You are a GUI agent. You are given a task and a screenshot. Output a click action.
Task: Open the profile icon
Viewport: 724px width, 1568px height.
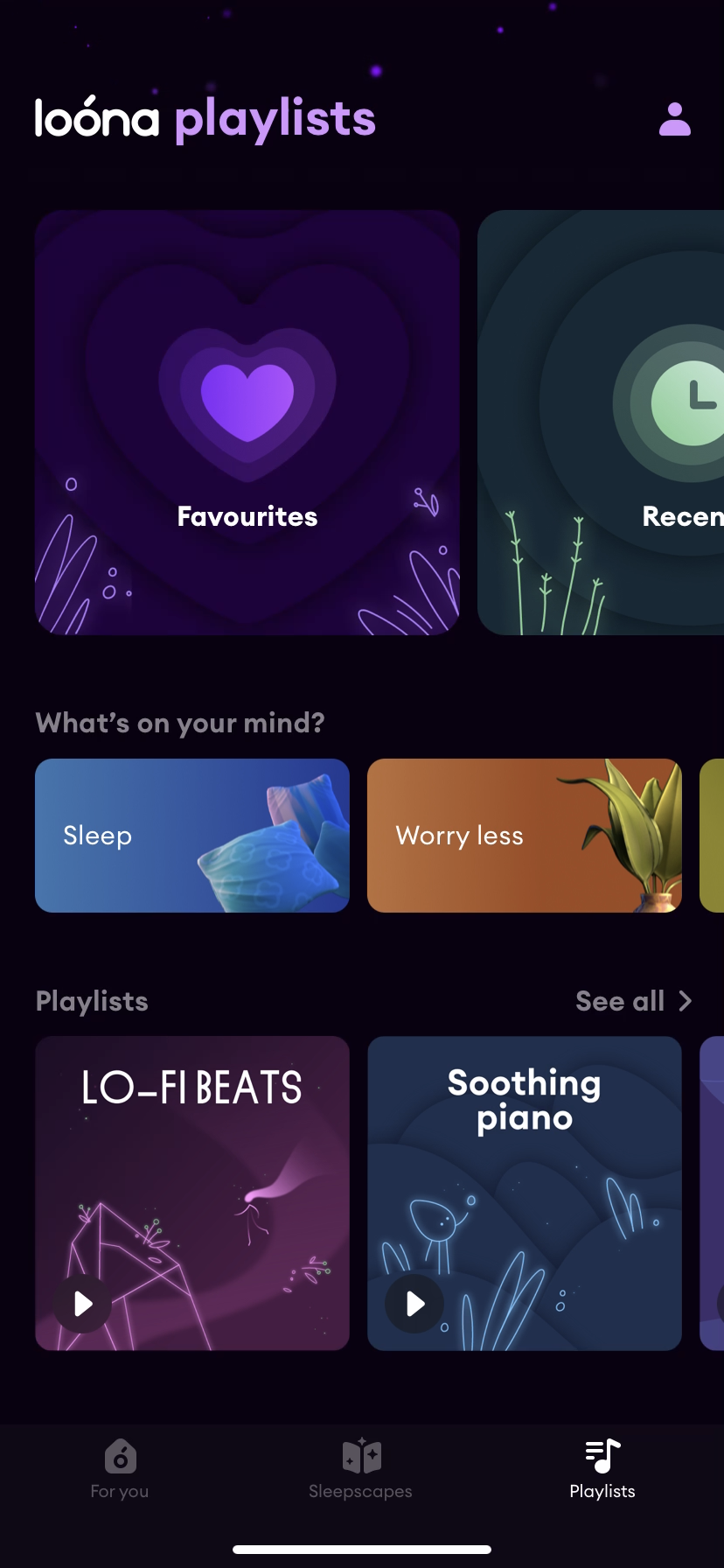point(674,119)
